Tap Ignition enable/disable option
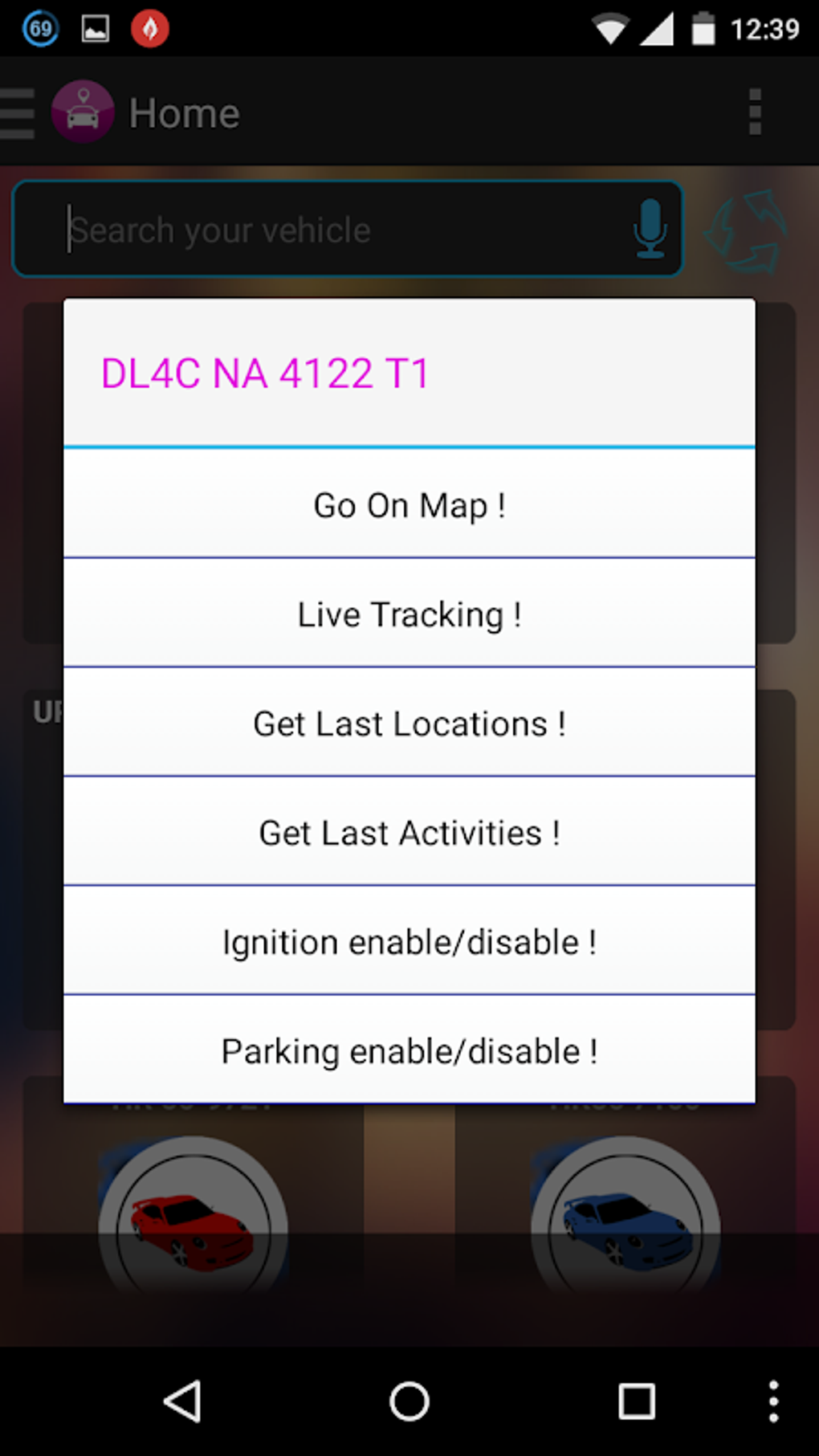This screenshot has height=1456, width=819. click(409, 942)
